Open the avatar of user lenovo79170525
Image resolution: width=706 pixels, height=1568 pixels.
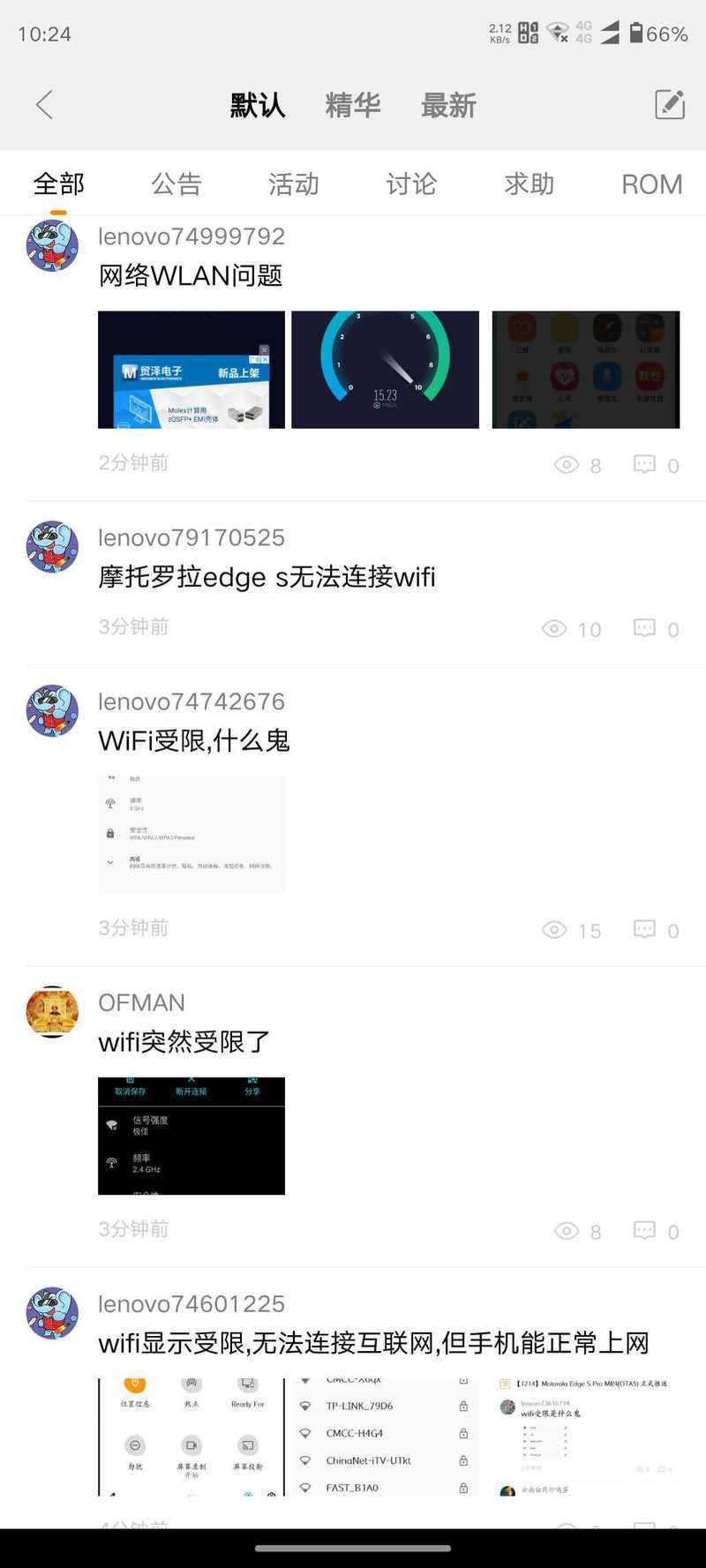click(x=52, y=547)
